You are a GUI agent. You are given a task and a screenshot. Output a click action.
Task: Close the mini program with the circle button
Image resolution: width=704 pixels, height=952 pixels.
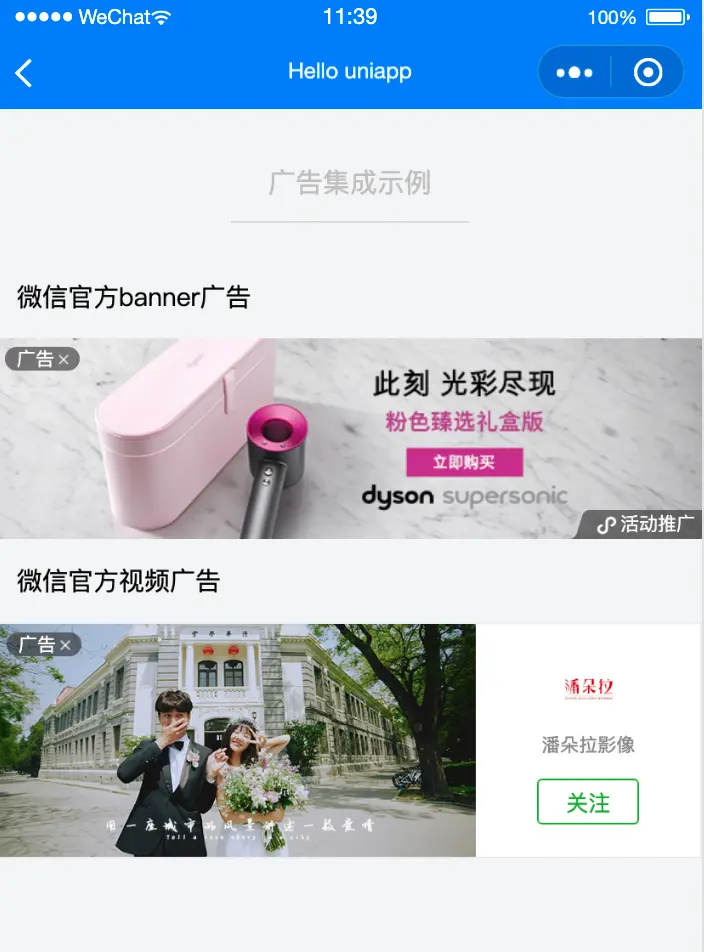[648, 73]
